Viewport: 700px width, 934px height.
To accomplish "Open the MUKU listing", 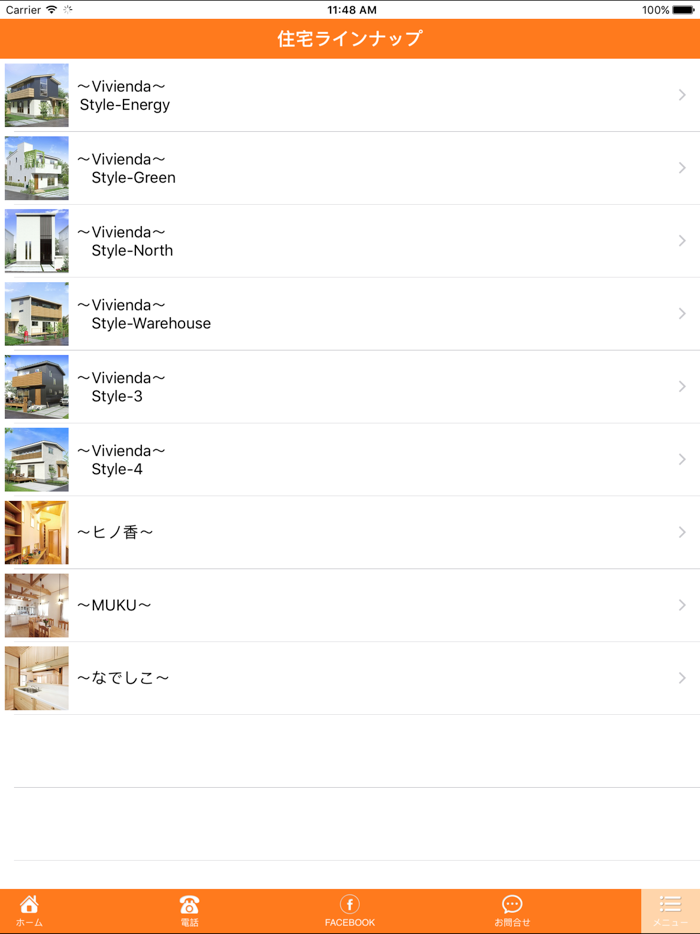I will pos(350,606).
